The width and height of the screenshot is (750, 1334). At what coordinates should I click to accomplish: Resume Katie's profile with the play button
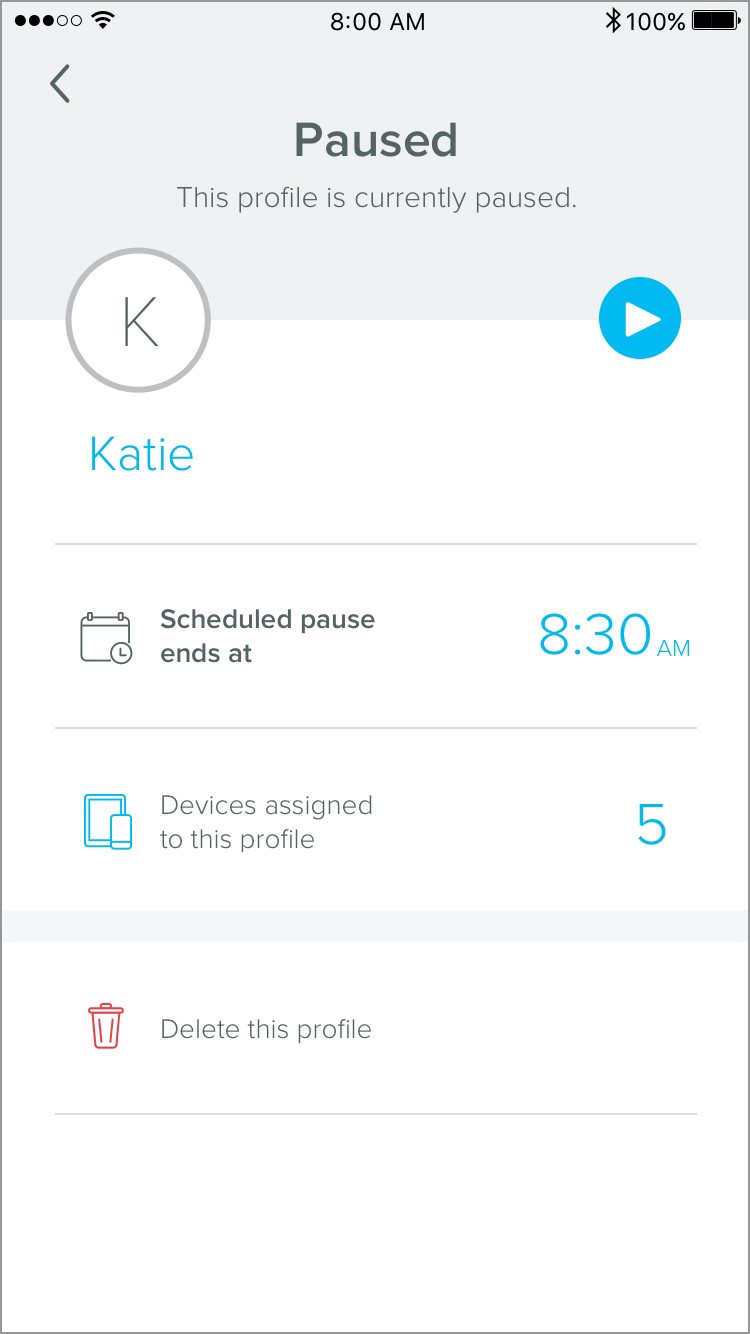click(640, 319)
